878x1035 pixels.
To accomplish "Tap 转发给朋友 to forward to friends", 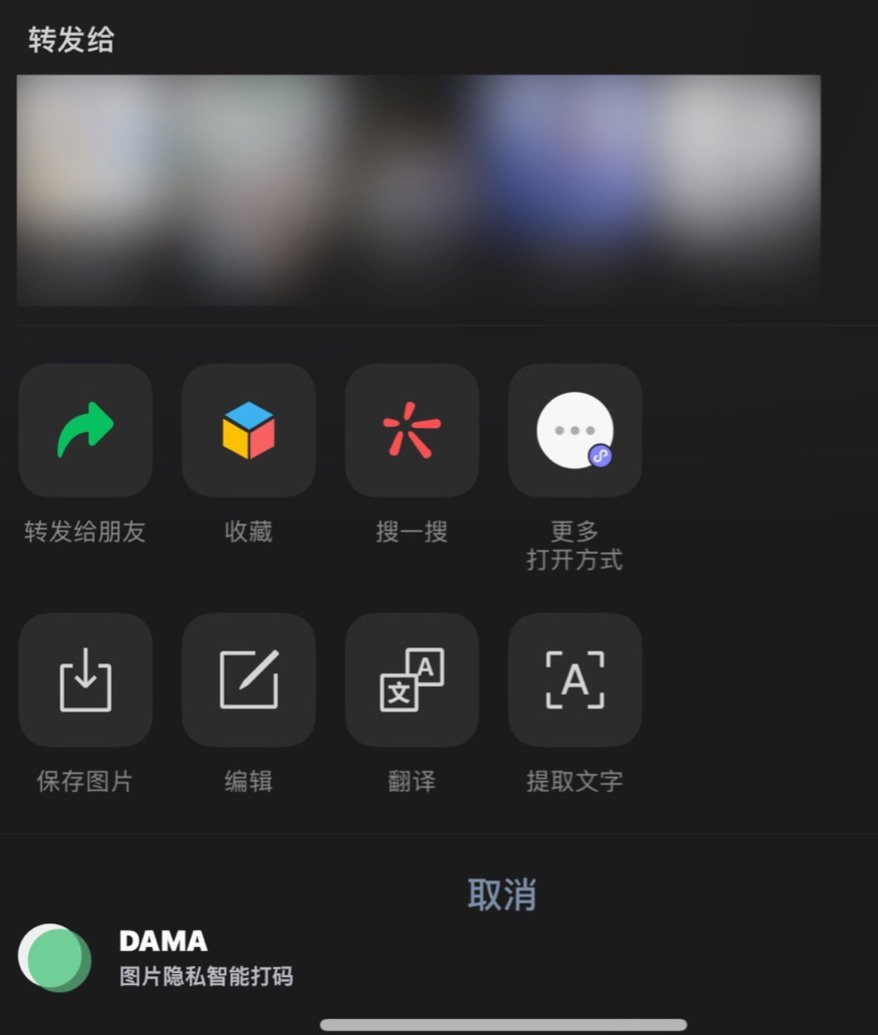I will click(x=85, y=430).
